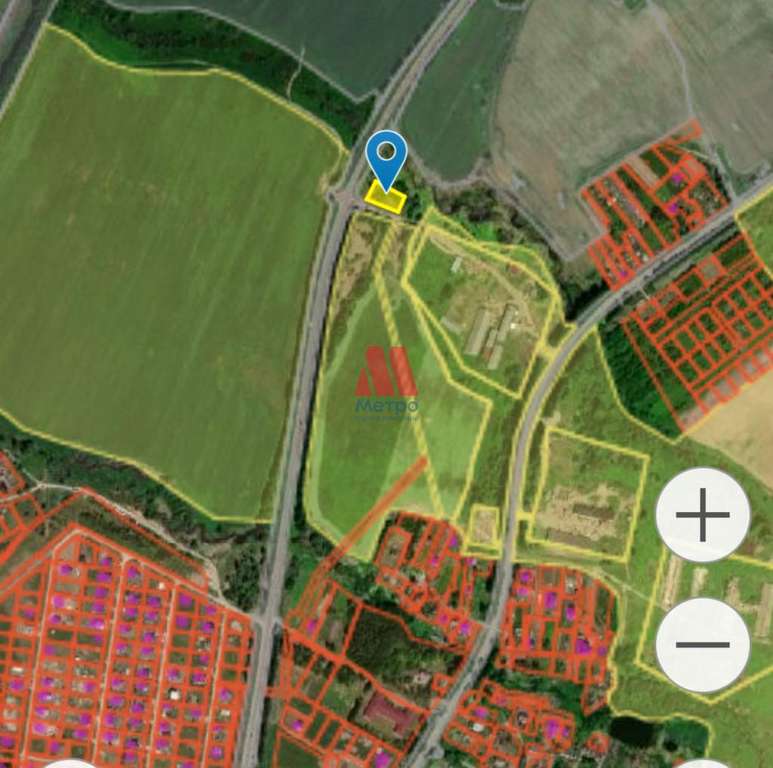Tap the blue location pin marker

pos(386,156)
